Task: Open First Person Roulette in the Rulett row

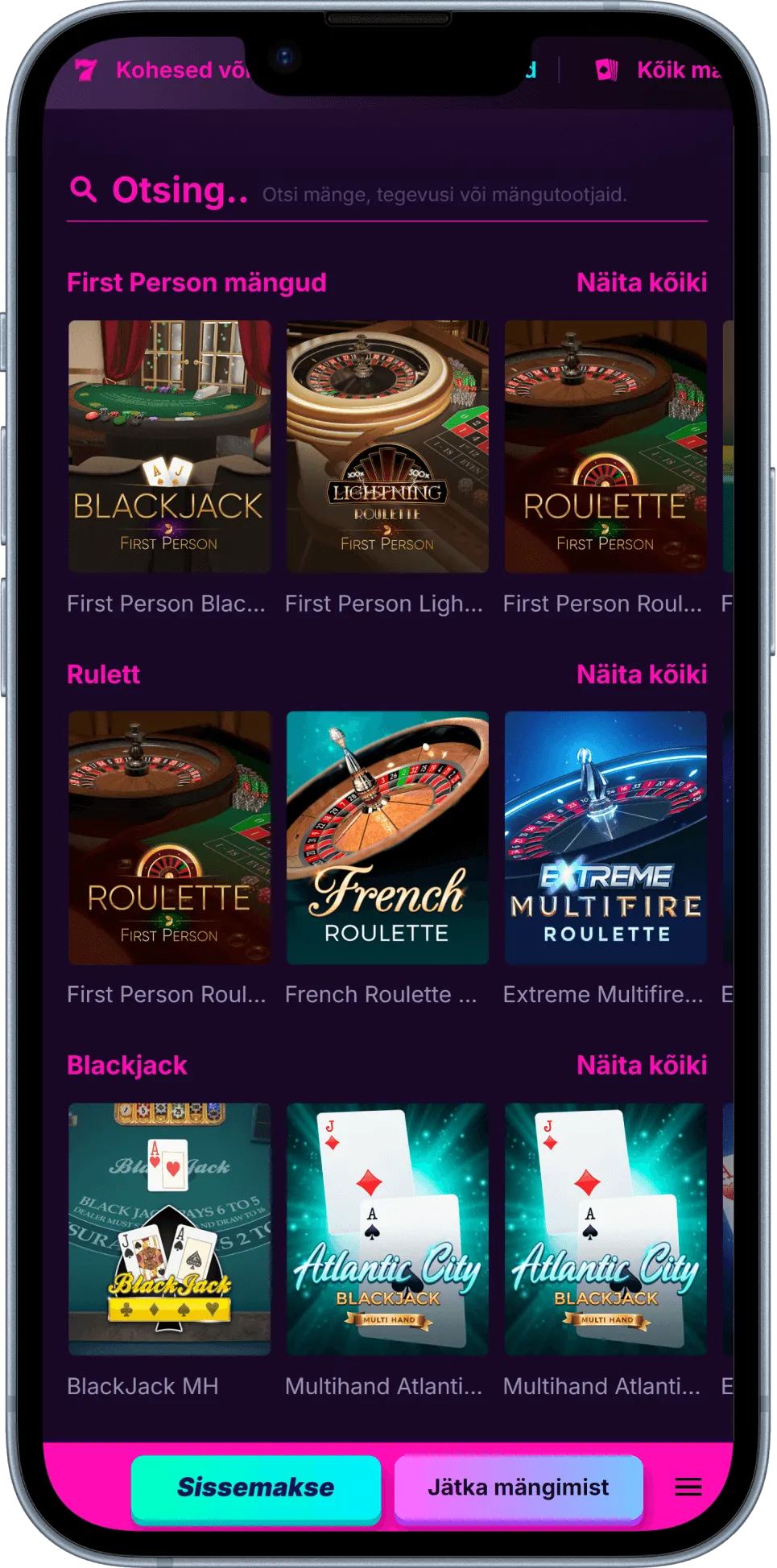Action: (169, 839)
